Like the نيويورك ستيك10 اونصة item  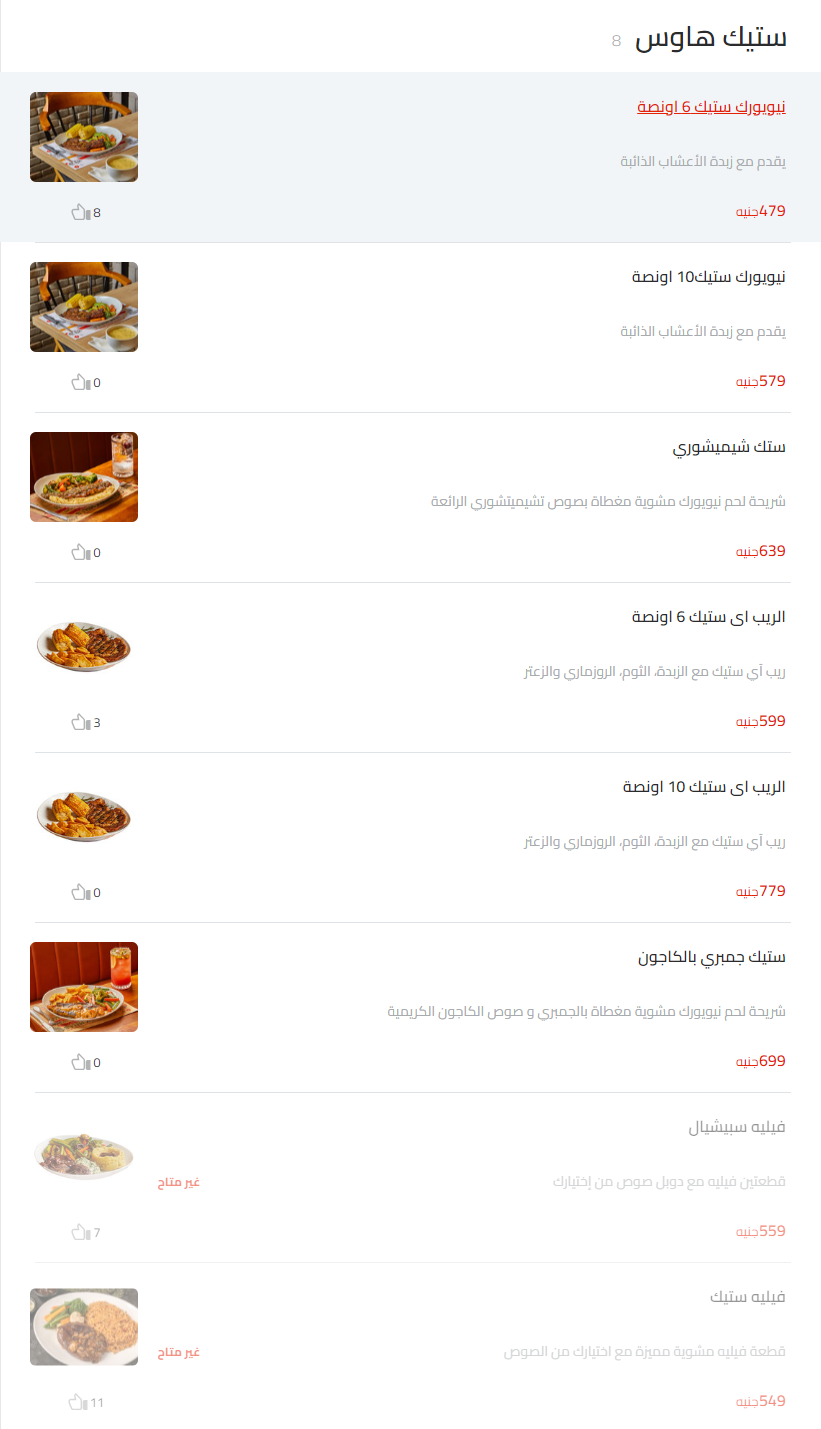click(x=77, y=381)
